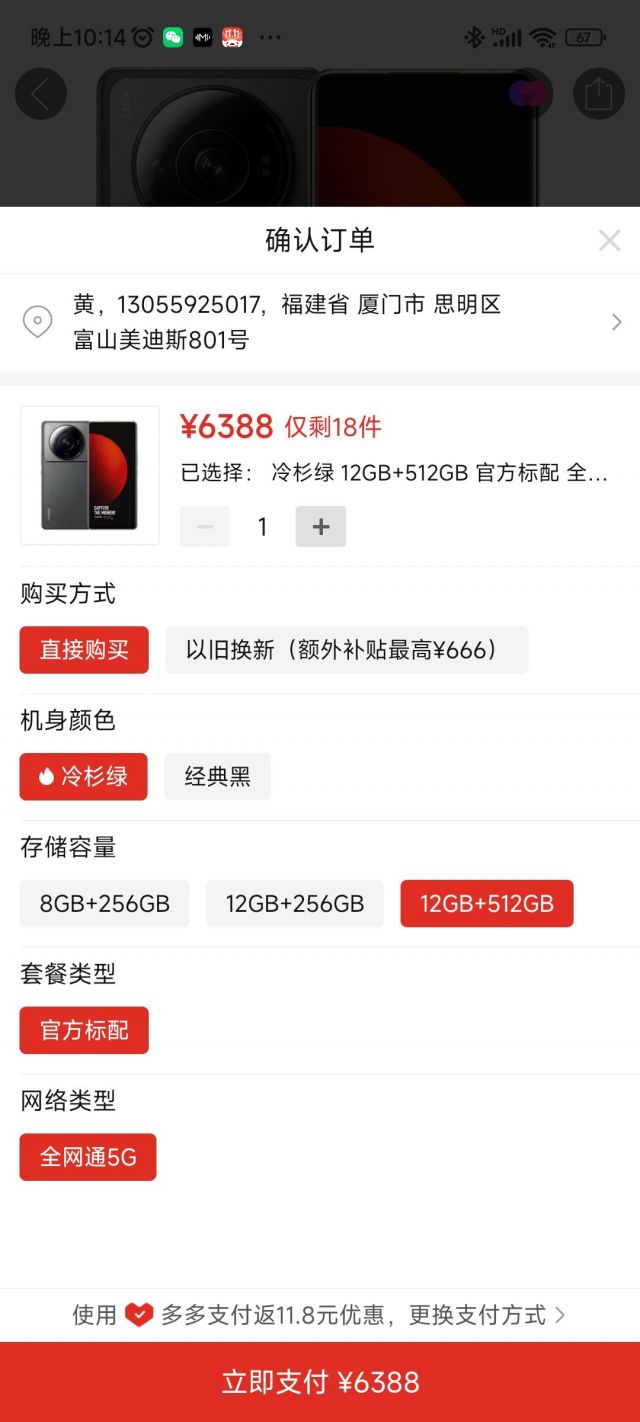Open the delivery address row
The width and height of the screenshot is (640, 1422).
click(x=320, y=322)
